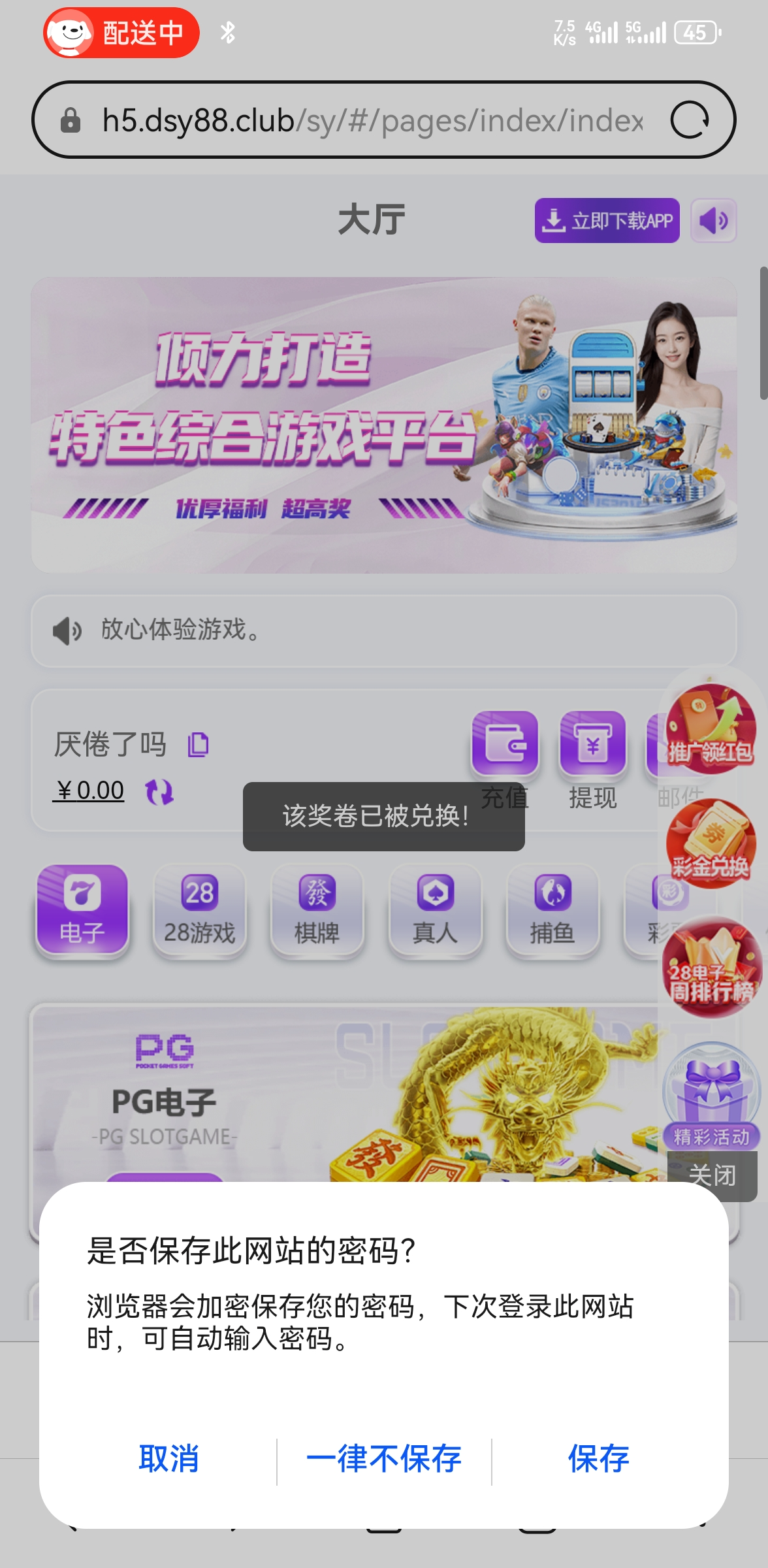The width and height of the screenshot is (768, 1568).
Task: Tap 关闭 to close floating activity icons
Action: tap(712, 1176)
